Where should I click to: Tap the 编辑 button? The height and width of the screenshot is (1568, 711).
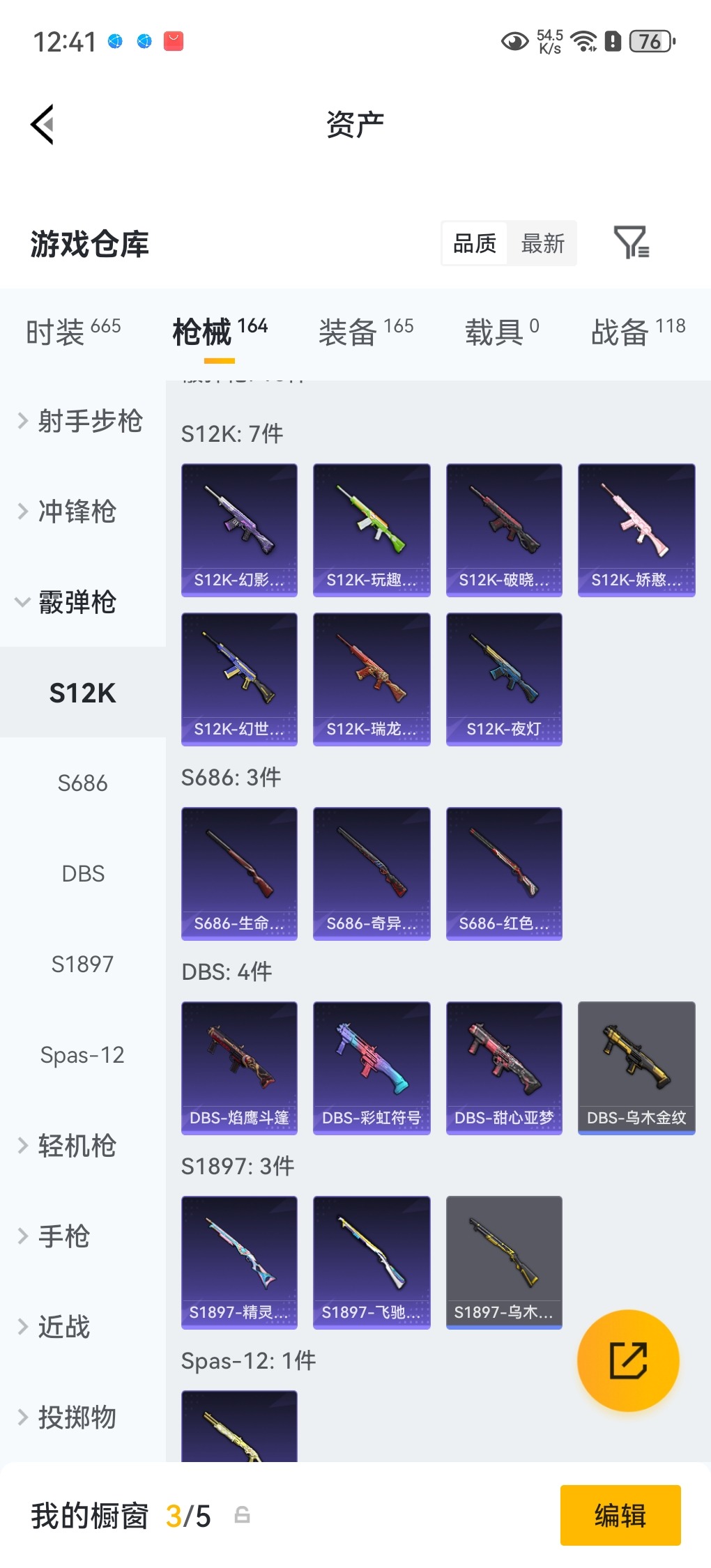(x=620, y=1514)
